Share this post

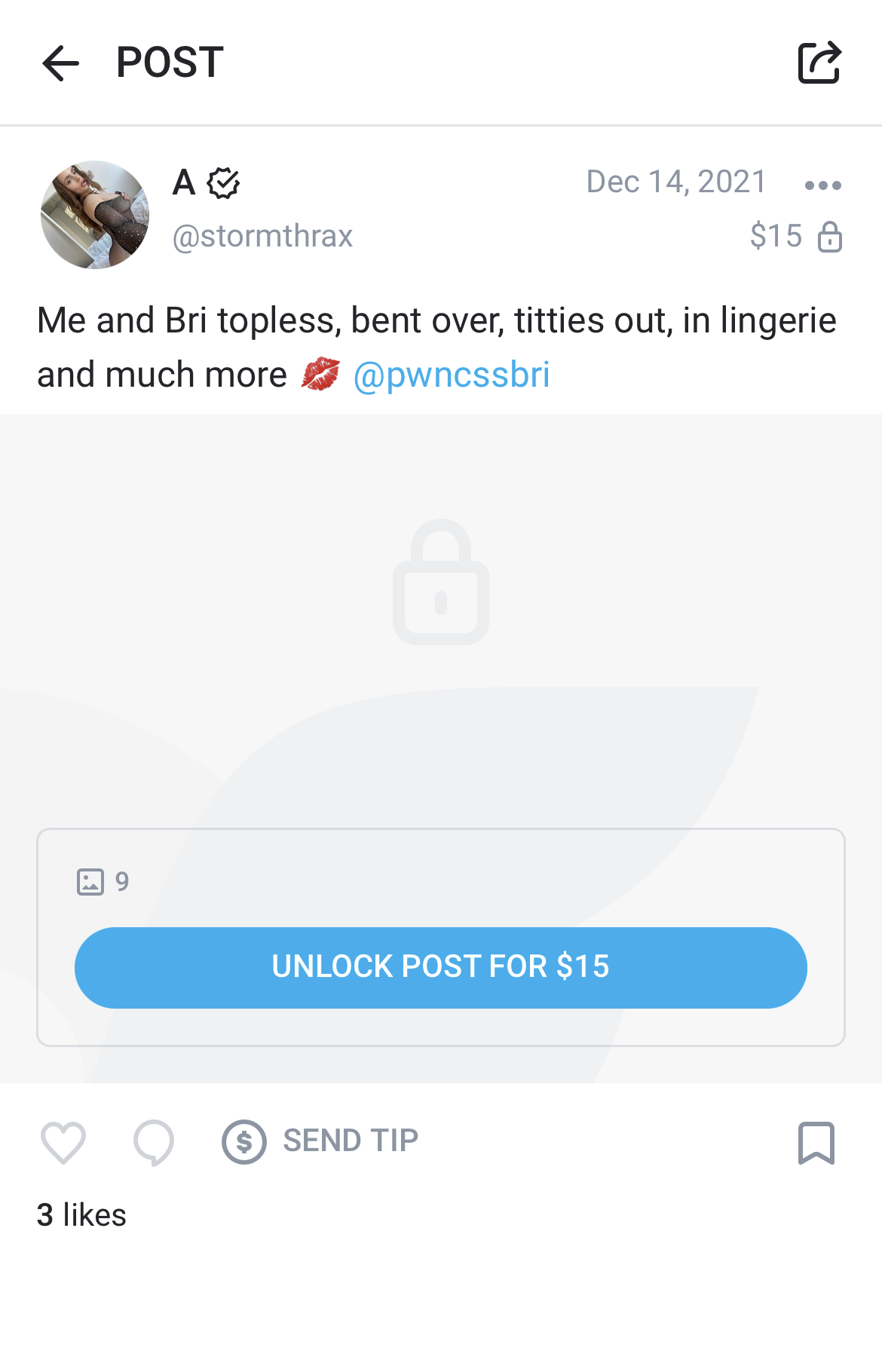[x=819, y=63]
